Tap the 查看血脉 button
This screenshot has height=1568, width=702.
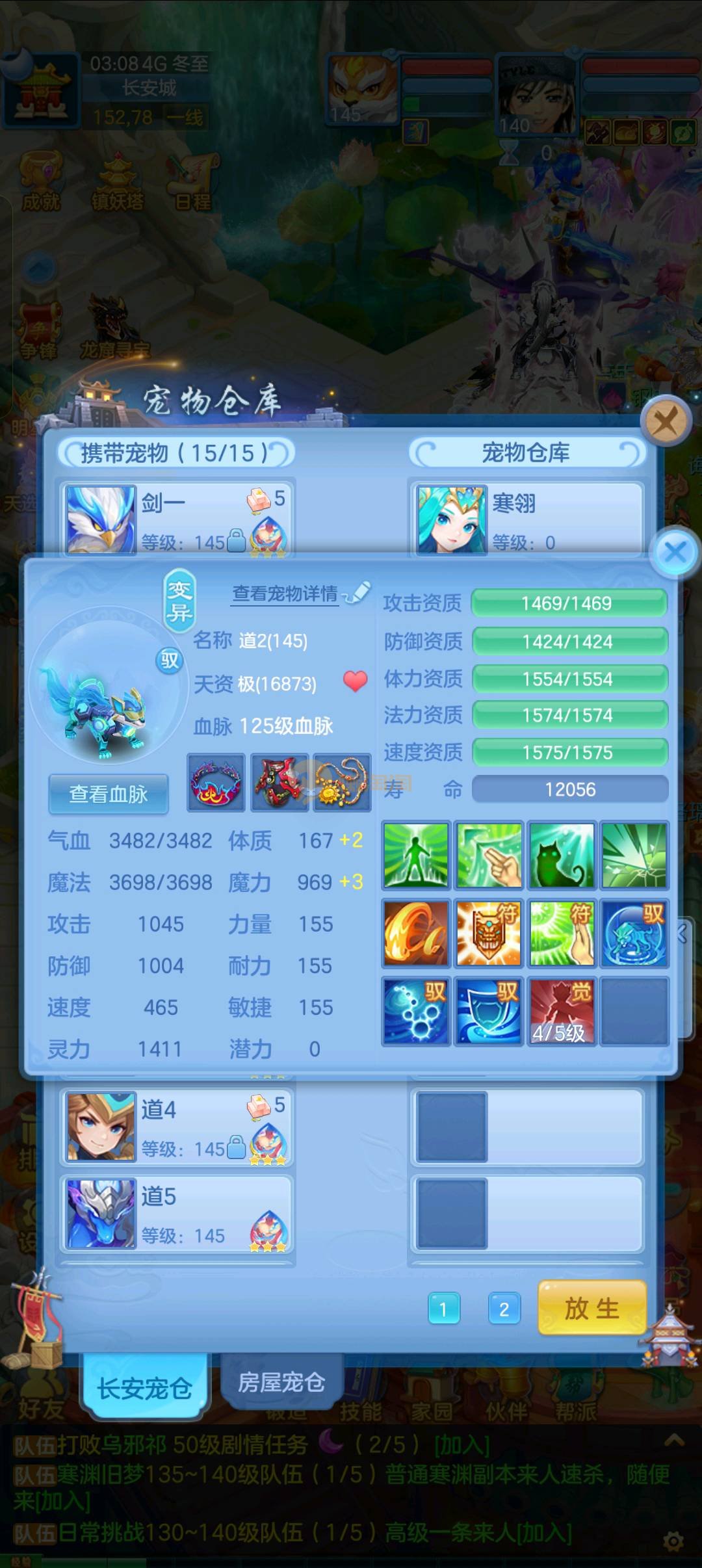109,794
